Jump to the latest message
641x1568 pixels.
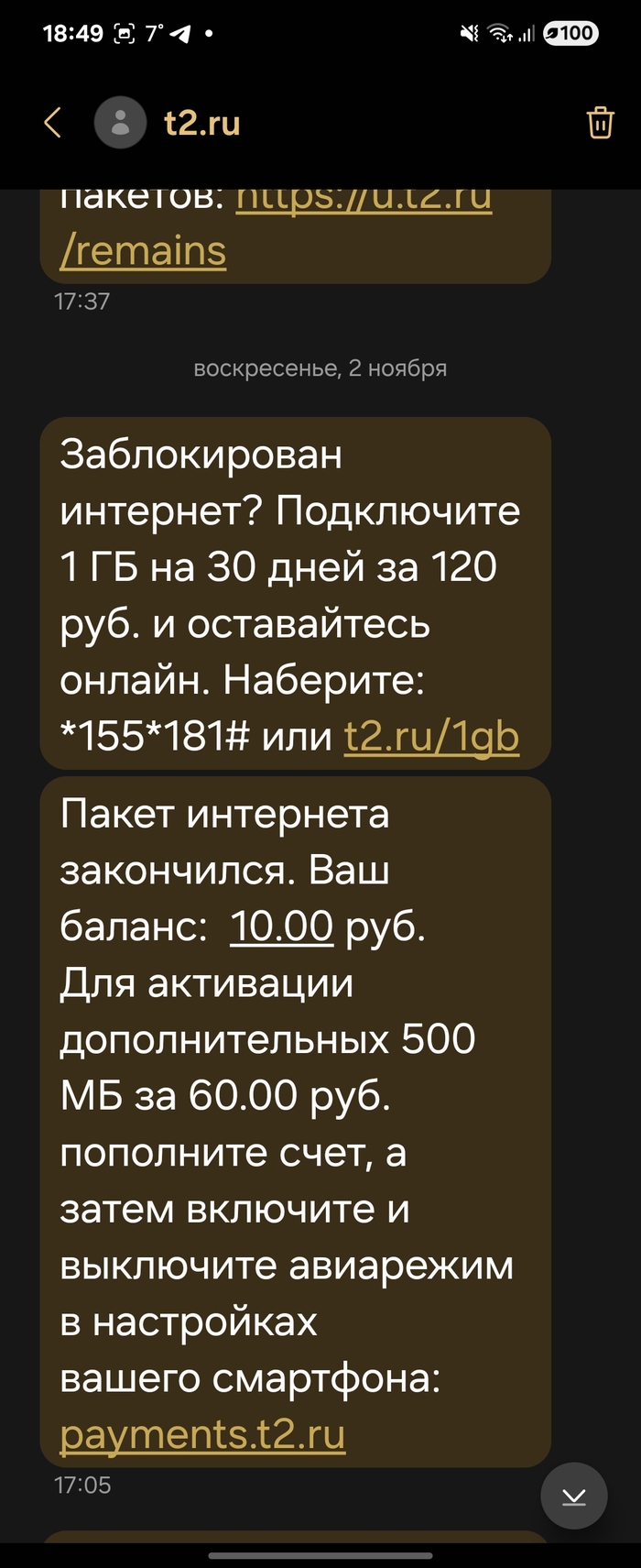tap(574, 1497)
